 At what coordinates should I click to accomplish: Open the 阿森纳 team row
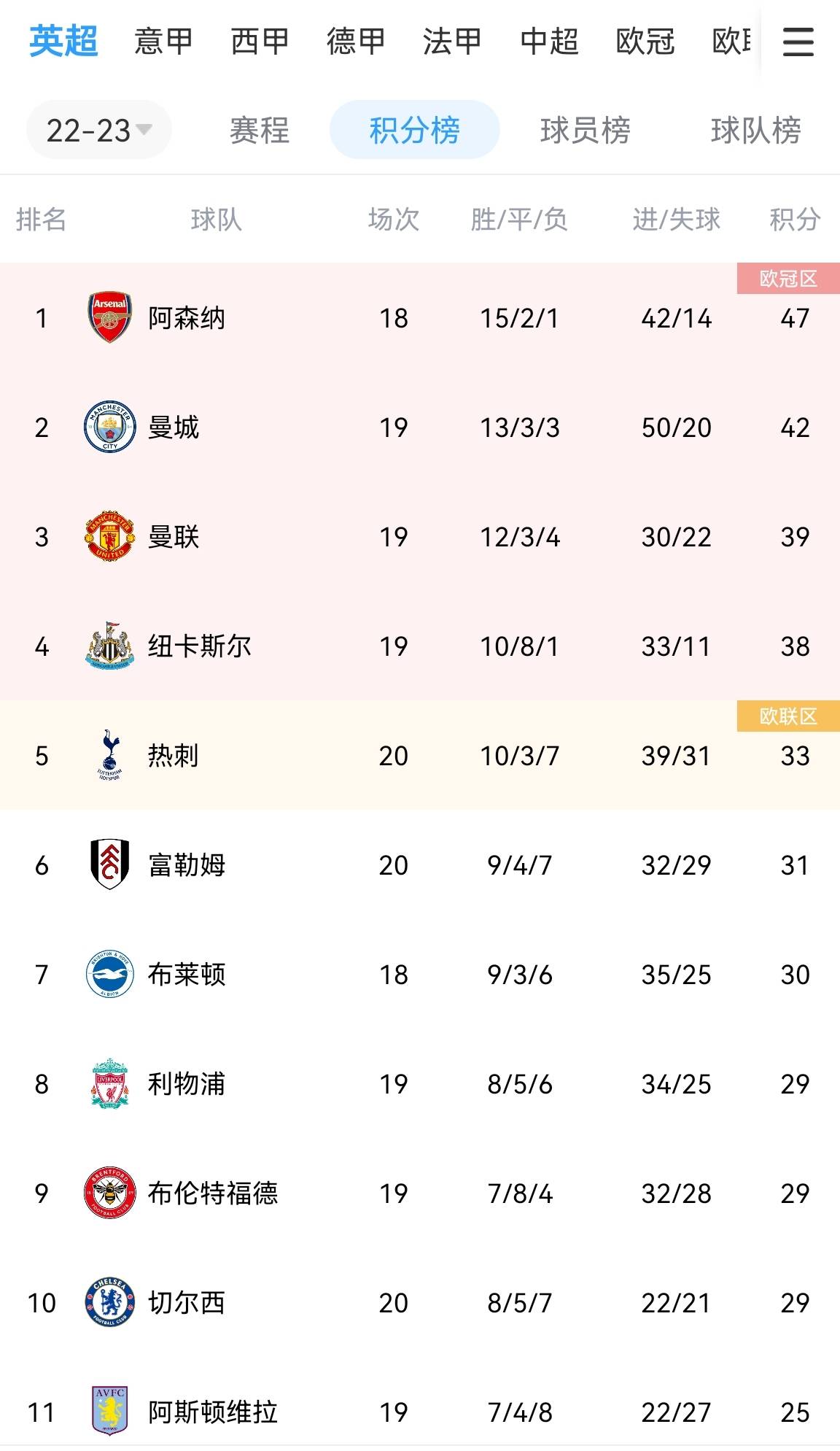tap(420, 317)
